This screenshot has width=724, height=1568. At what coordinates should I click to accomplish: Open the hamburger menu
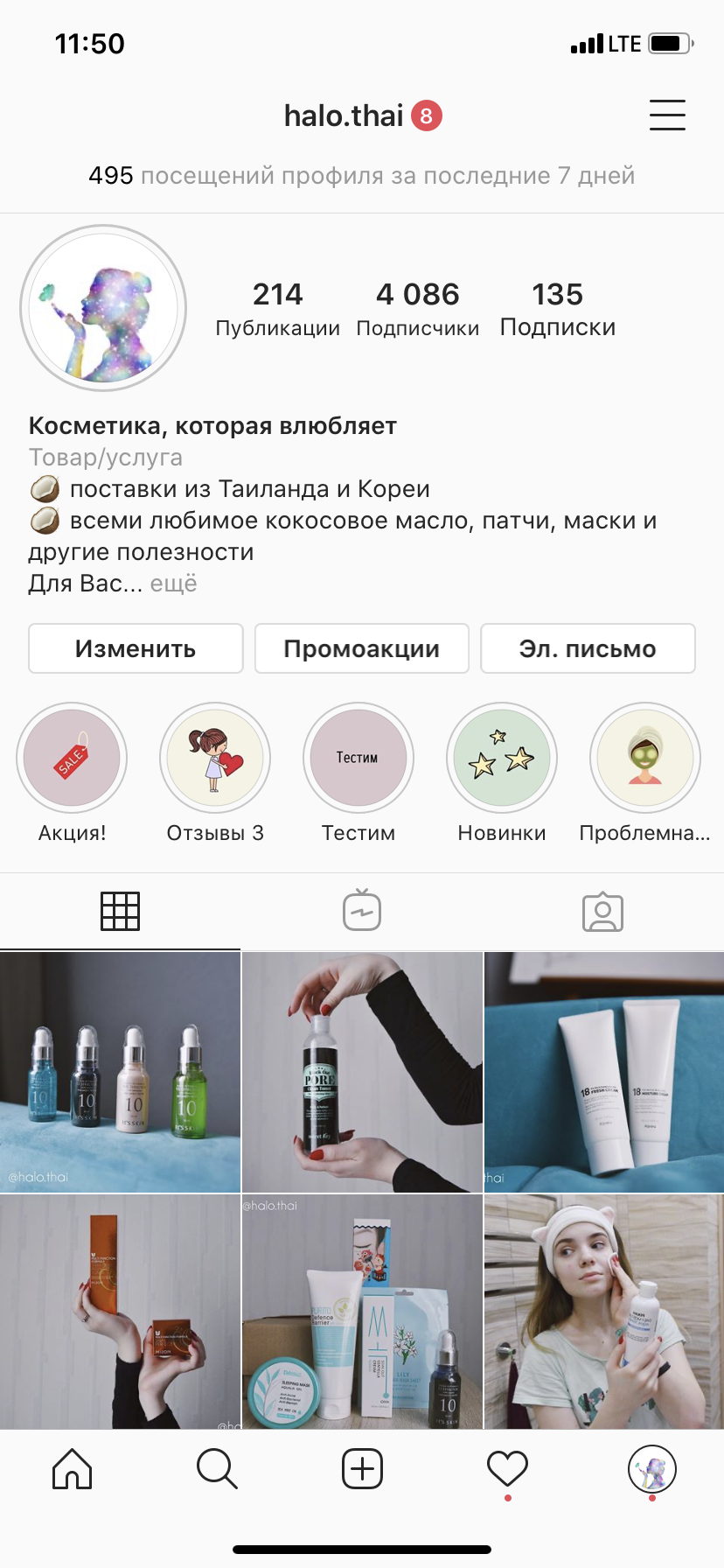(667, 115)
